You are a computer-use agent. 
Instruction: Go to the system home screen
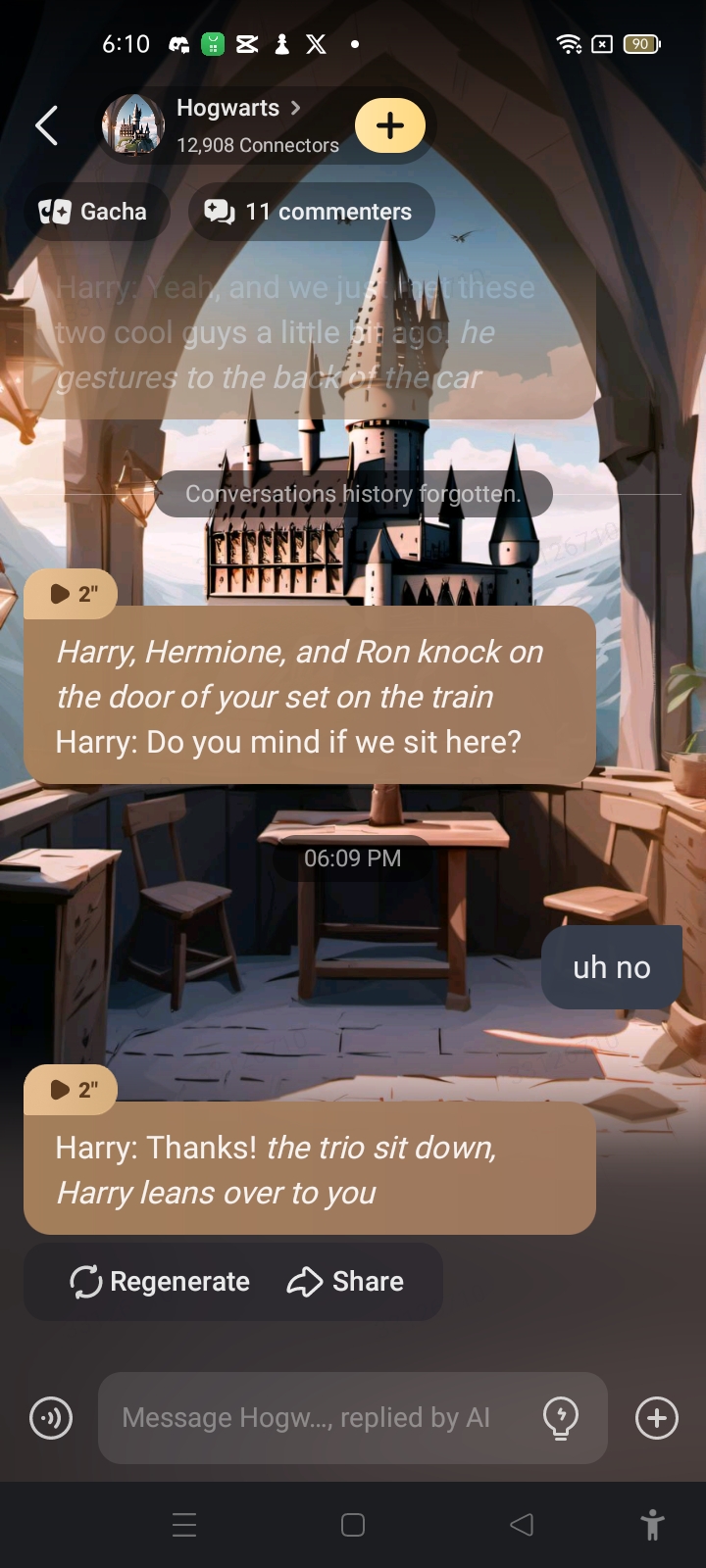353,1525
